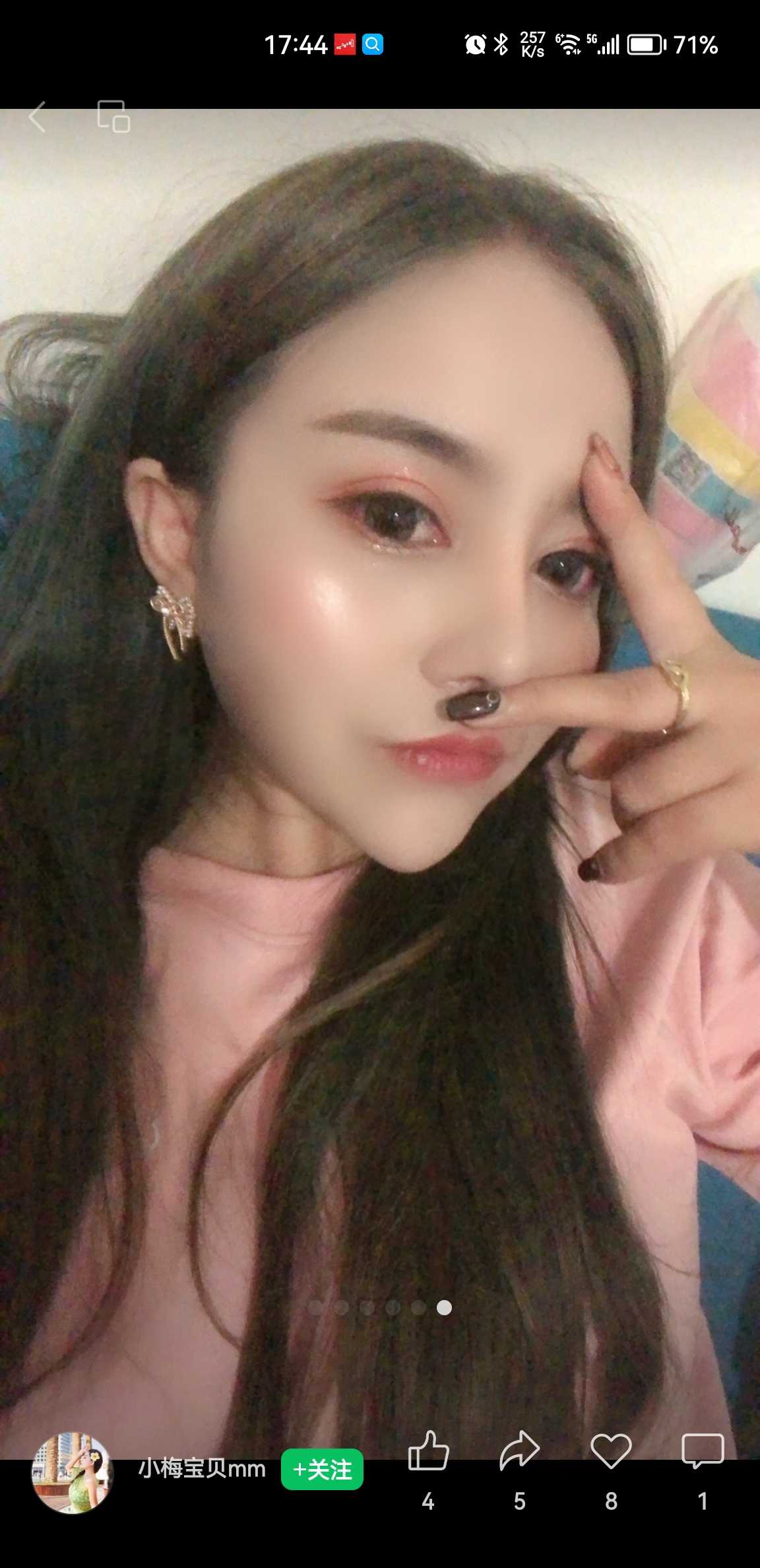Tap the Wi-Fi icon in status bar
Image resolution: width=760 pixels, height=1568 pixels.
coord(569,44)
